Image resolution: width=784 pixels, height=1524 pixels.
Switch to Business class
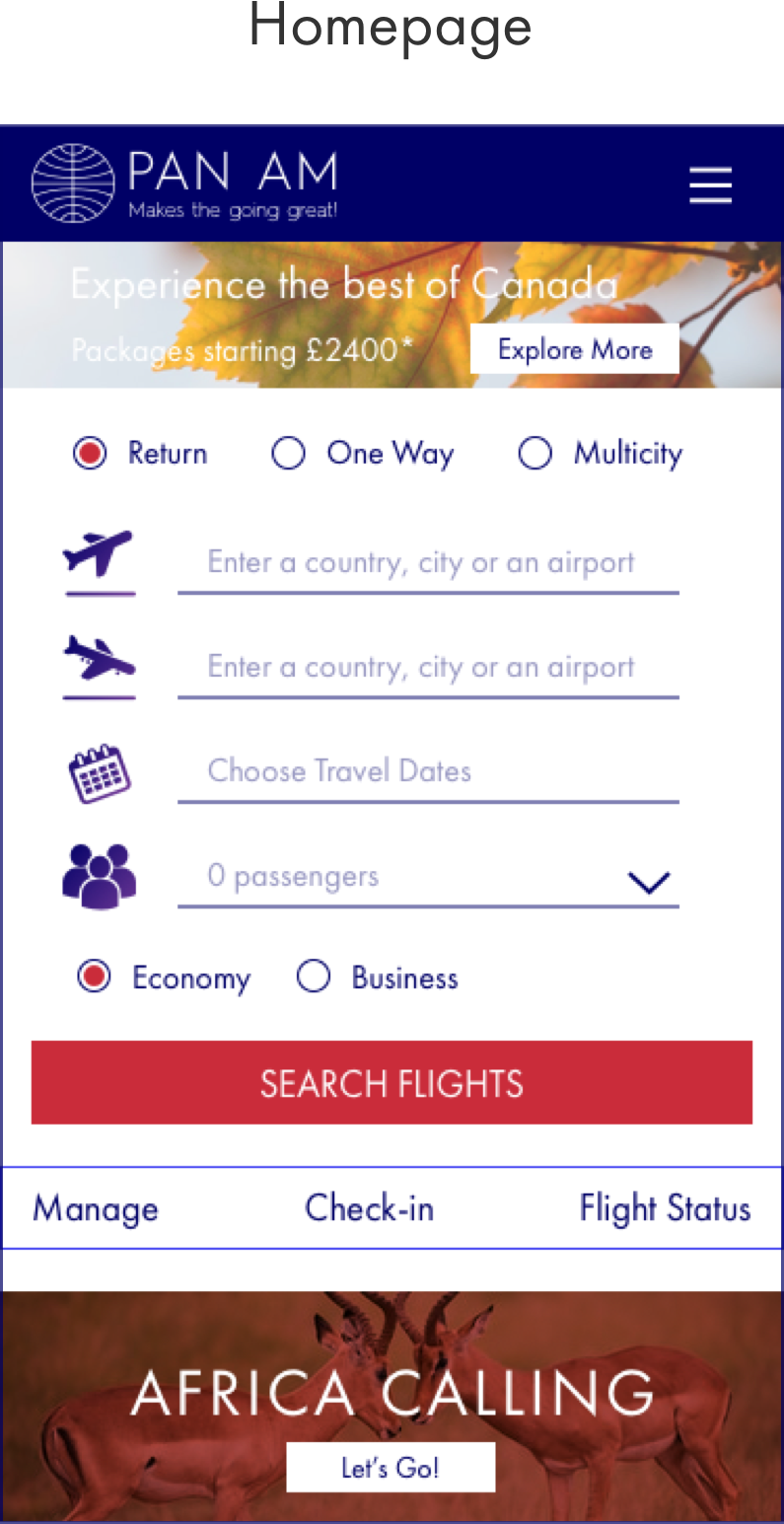tap(314, 978)
